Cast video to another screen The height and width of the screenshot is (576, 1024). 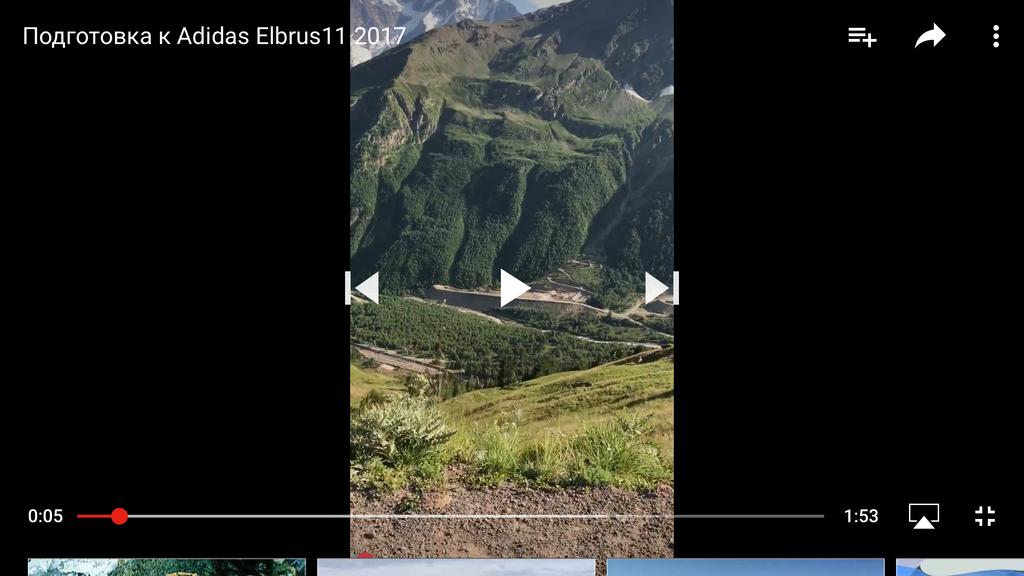[923, 516]
